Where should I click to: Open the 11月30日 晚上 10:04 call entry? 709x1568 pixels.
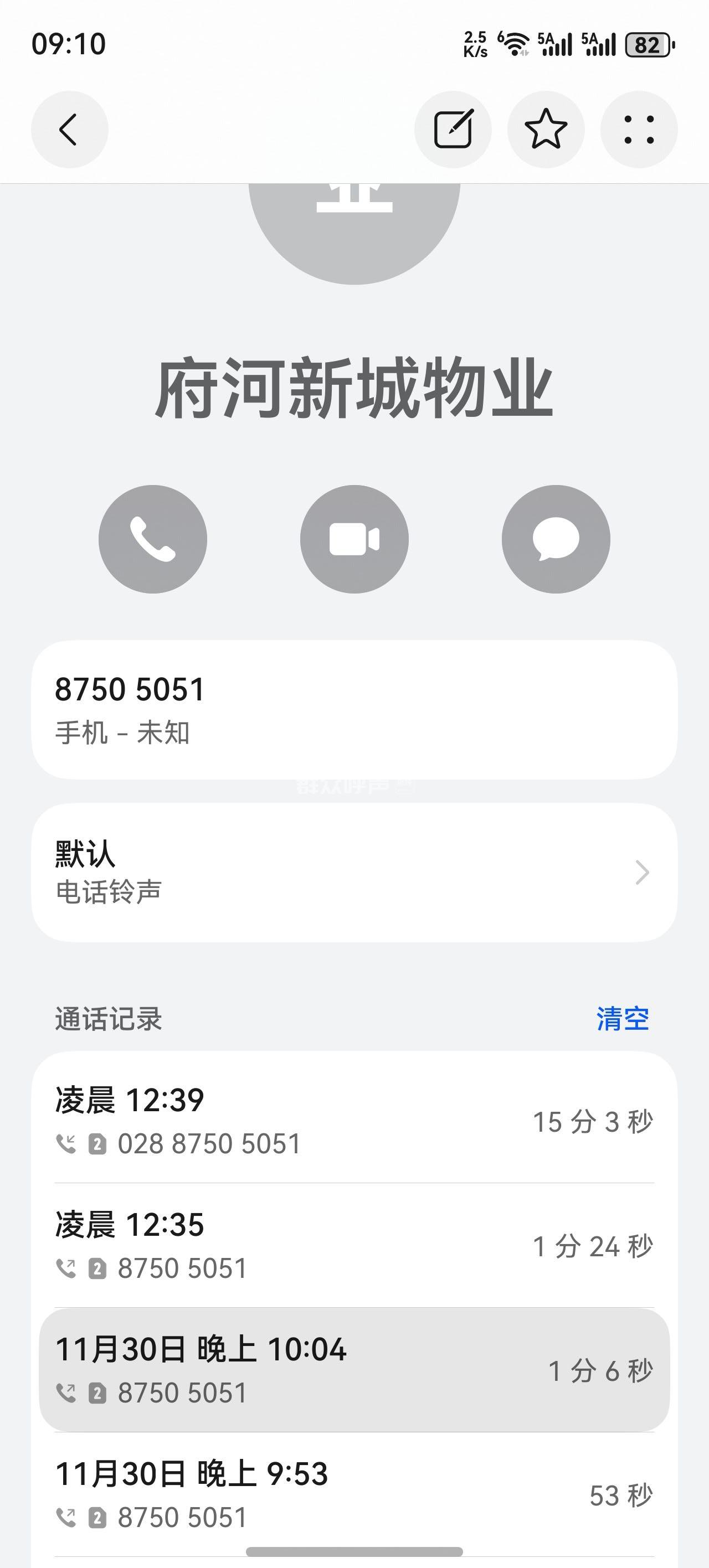(x=354, y=1370)
